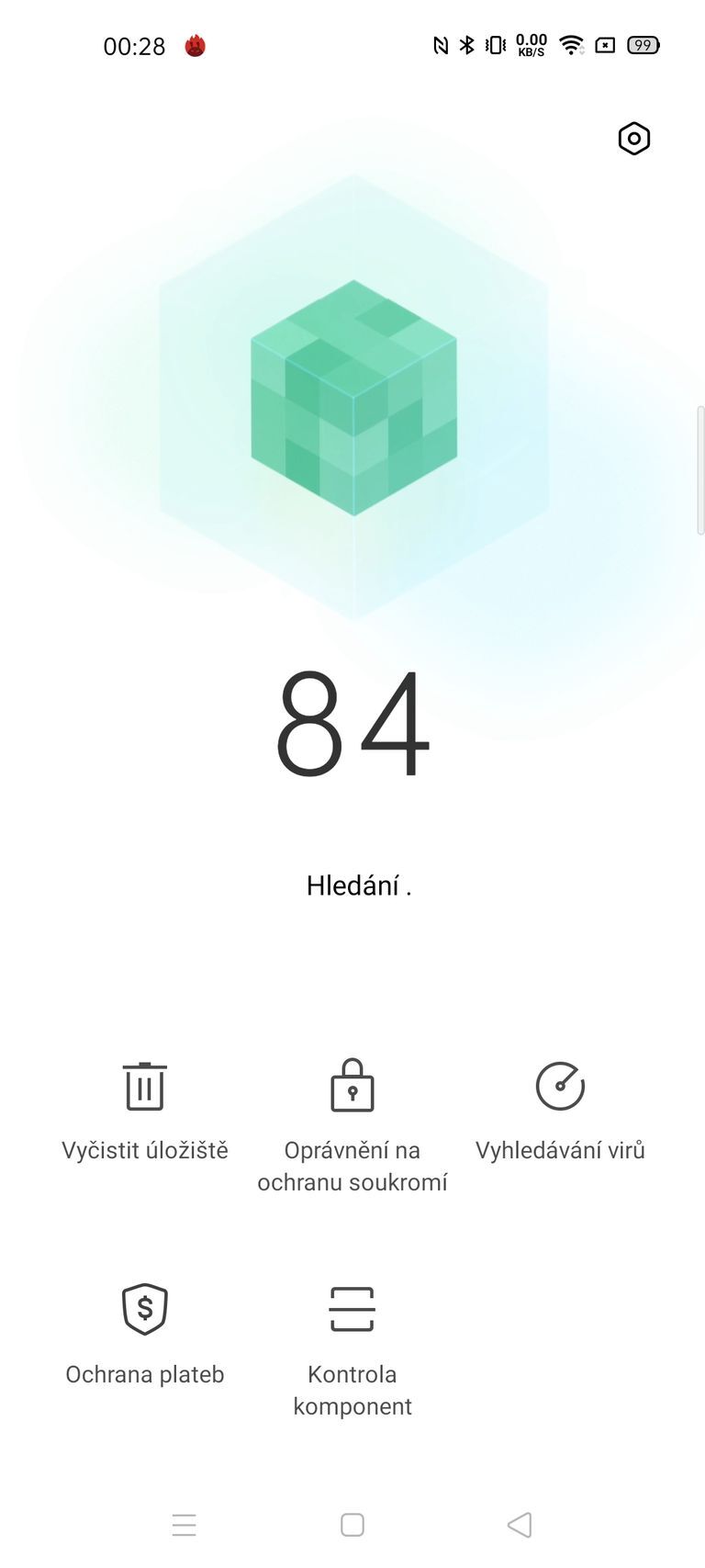Open the Phone Manager settings gear
This screenshot has height=1568, width=705.
click(632, 139)
